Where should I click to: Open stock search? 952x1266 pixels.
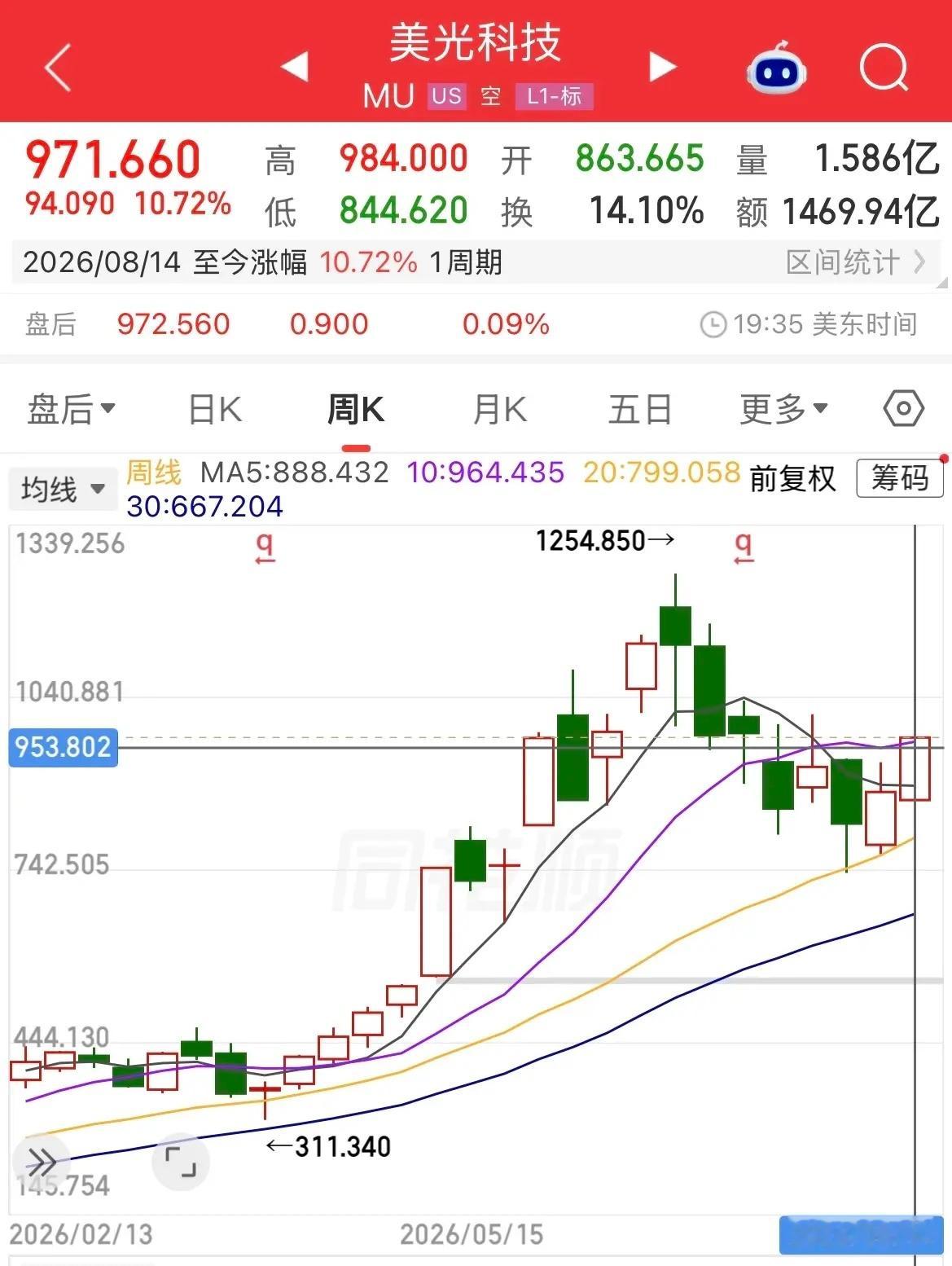pyautogui.click(x=884, y=68)
